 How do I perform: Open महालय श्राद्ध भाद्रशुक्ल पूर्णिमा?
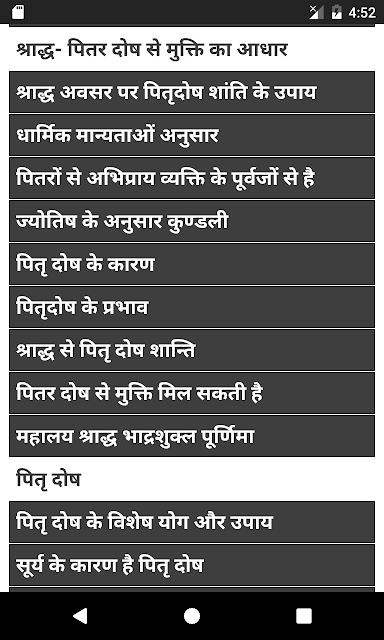pos(192,436)
